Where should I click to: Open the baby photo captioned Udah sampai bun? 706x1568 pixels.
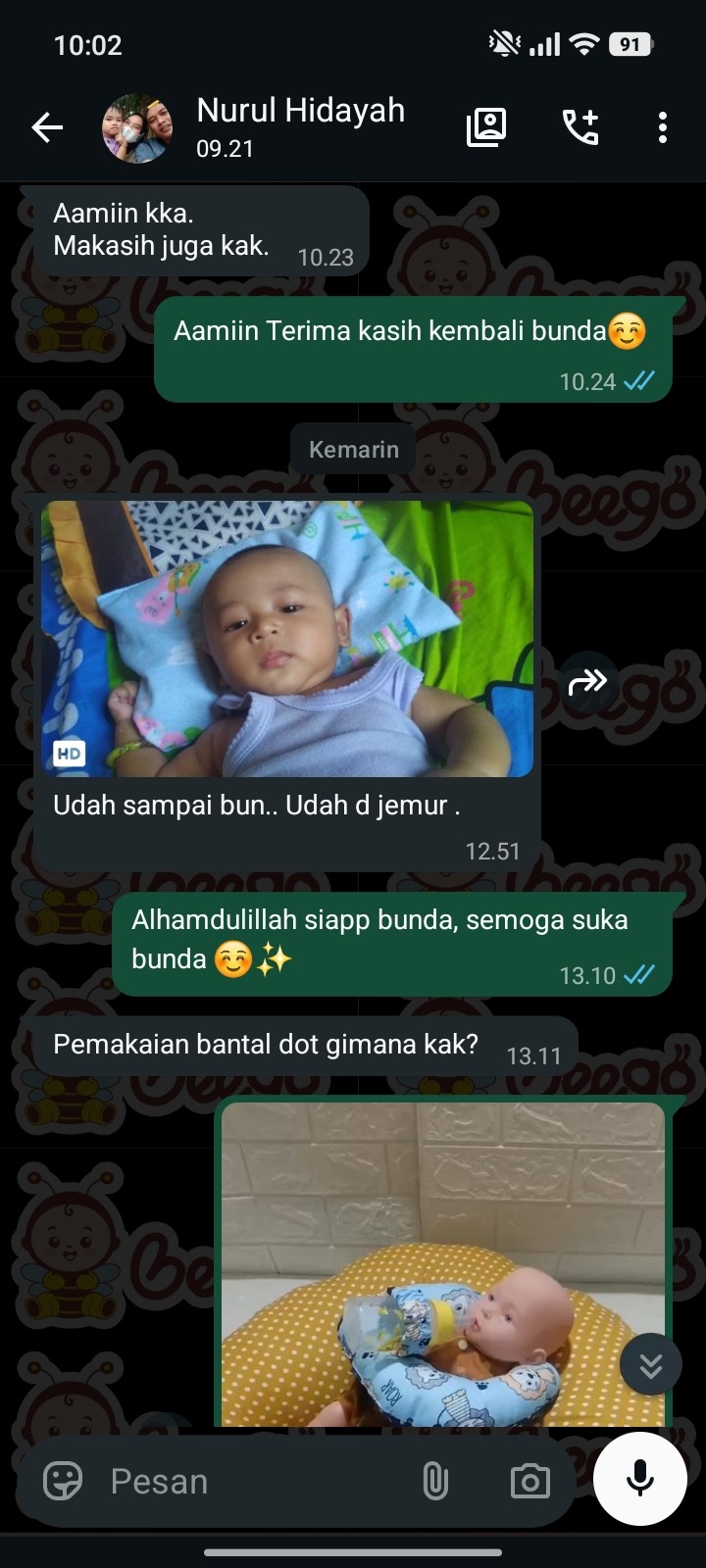[x=287, y=639]
